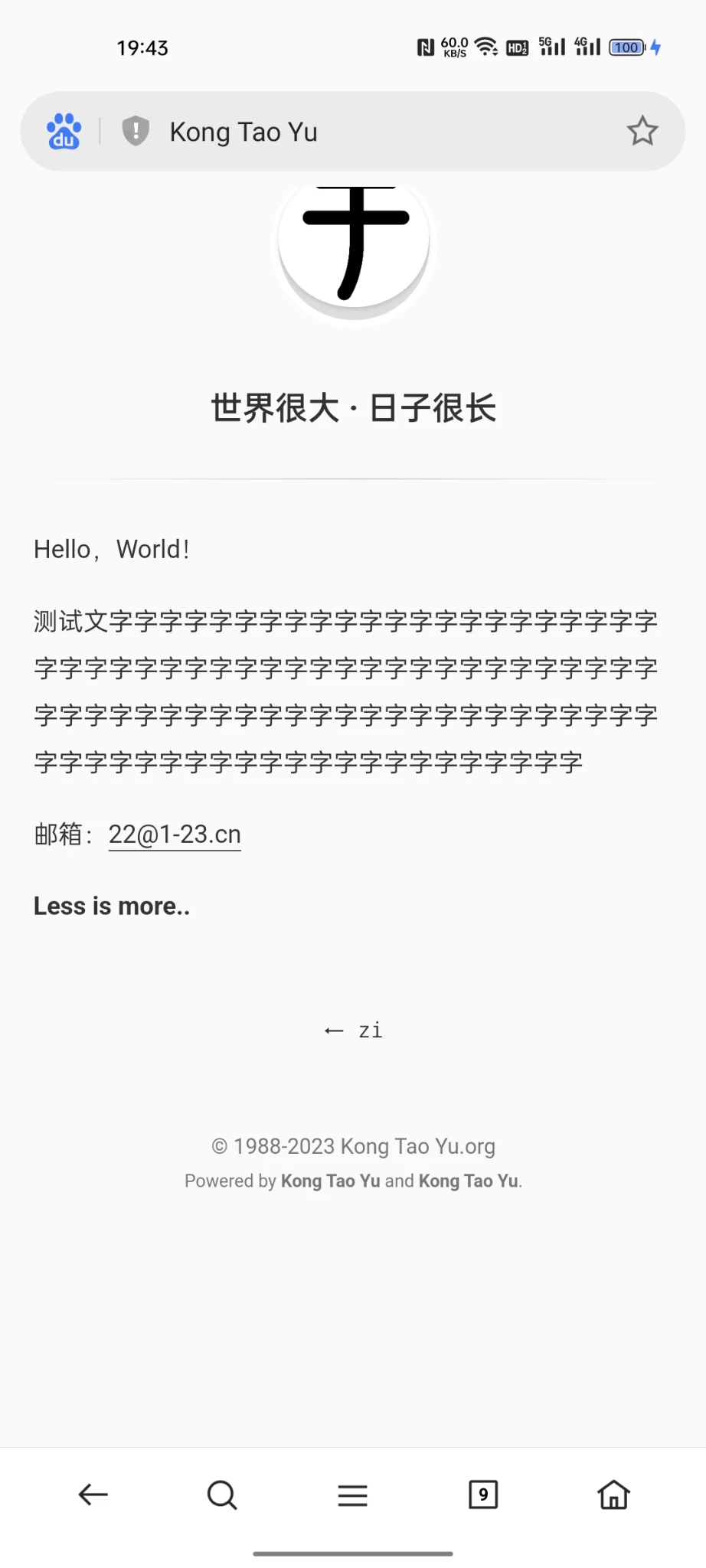Go back with the browser back arrow
The height and width of the screenshot is (1568, 706).
pyautogui.click(x=93, y=1494)
